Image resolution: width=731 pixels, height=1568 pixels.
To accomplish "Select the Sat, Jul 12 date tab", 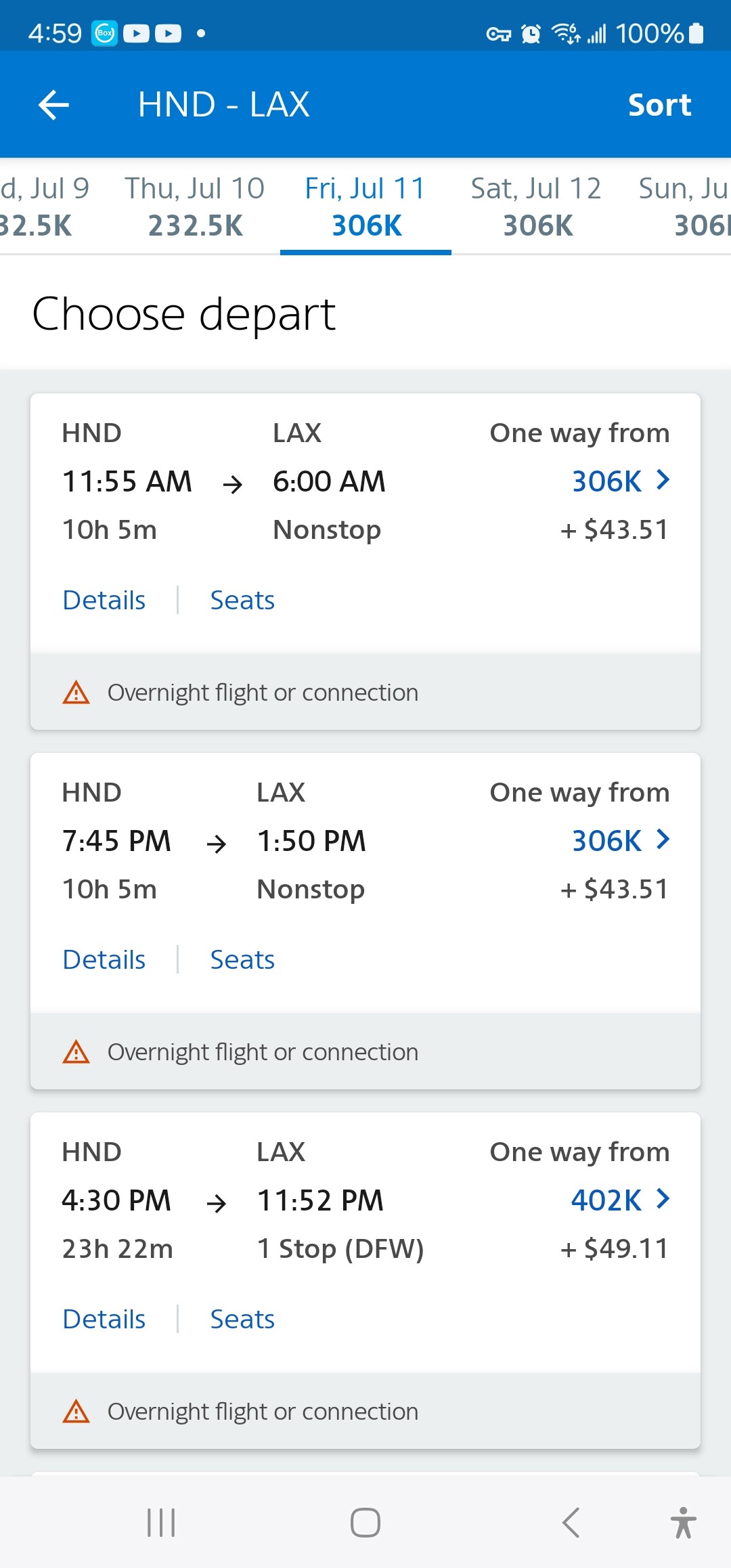I will (x=537, y=206).
